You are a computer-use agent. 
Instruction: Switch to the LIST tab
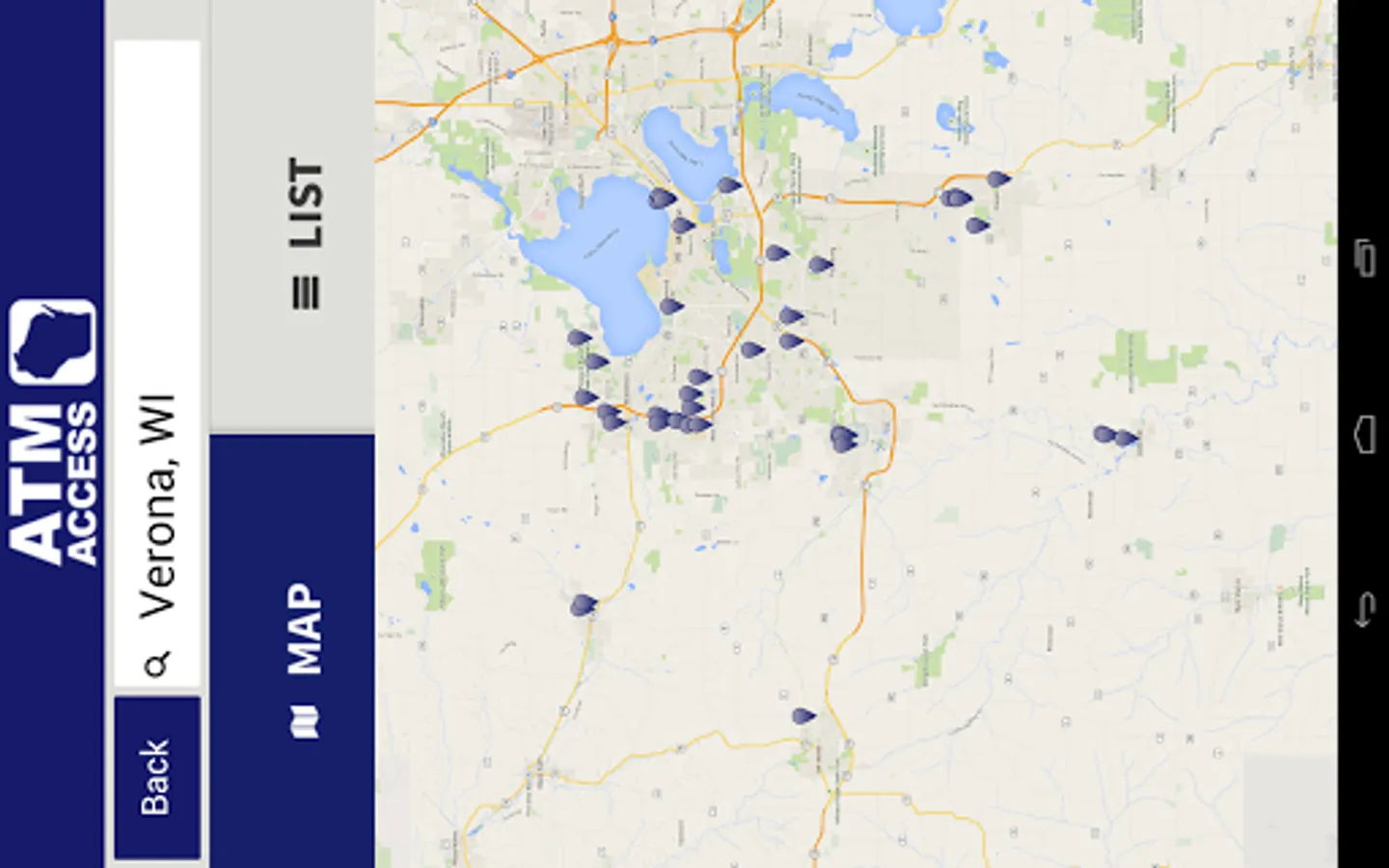pos(292,217)
